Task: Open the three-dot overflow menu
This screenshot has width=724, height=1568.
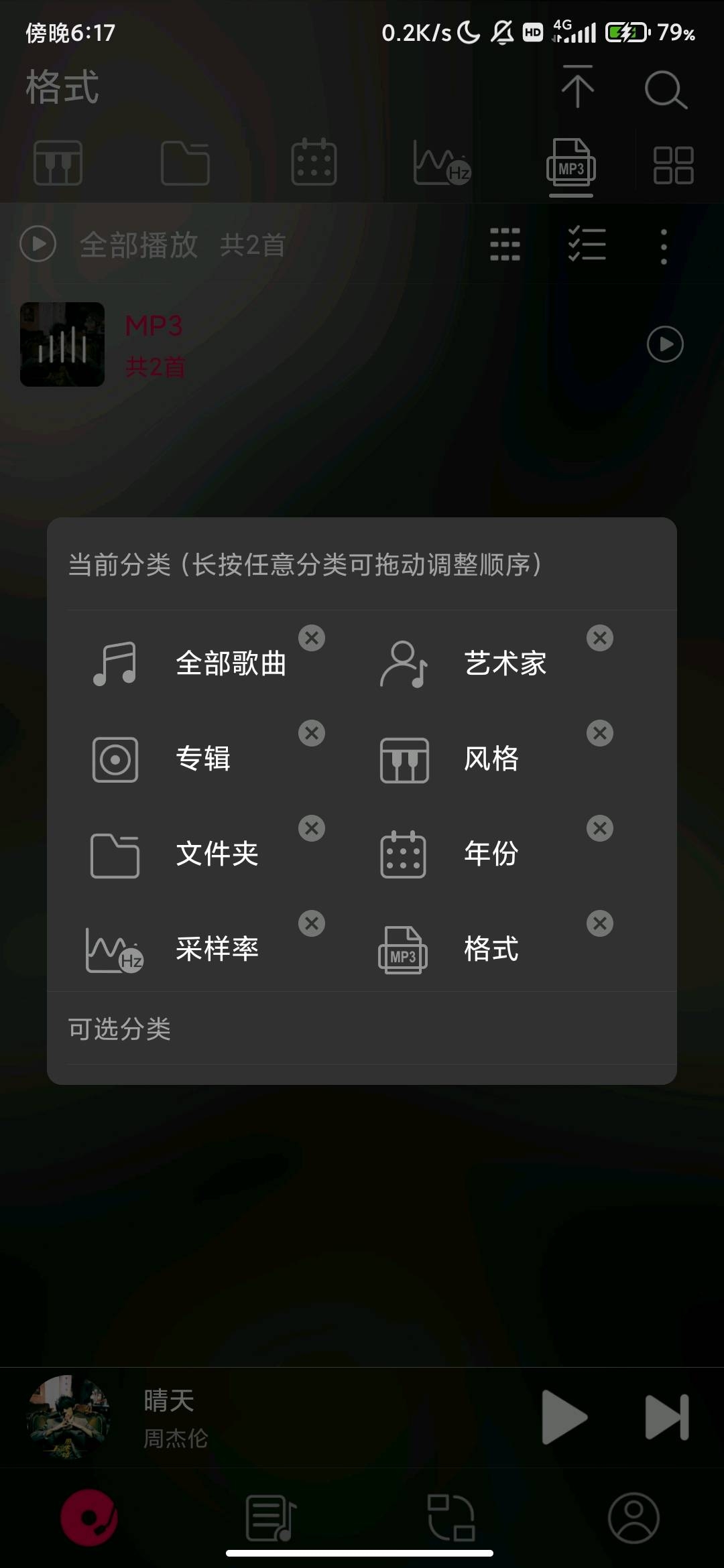Action: click(x=664, y=245)
